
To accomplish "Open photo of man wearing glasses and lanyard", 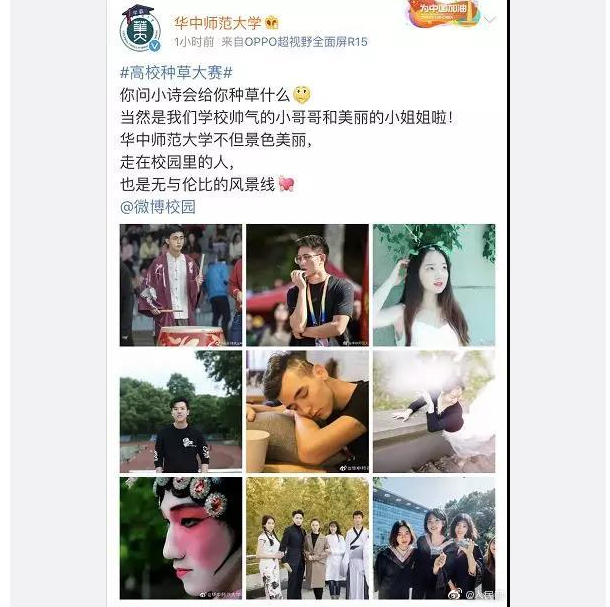I will pyautogui.click(x=307, y=284).
